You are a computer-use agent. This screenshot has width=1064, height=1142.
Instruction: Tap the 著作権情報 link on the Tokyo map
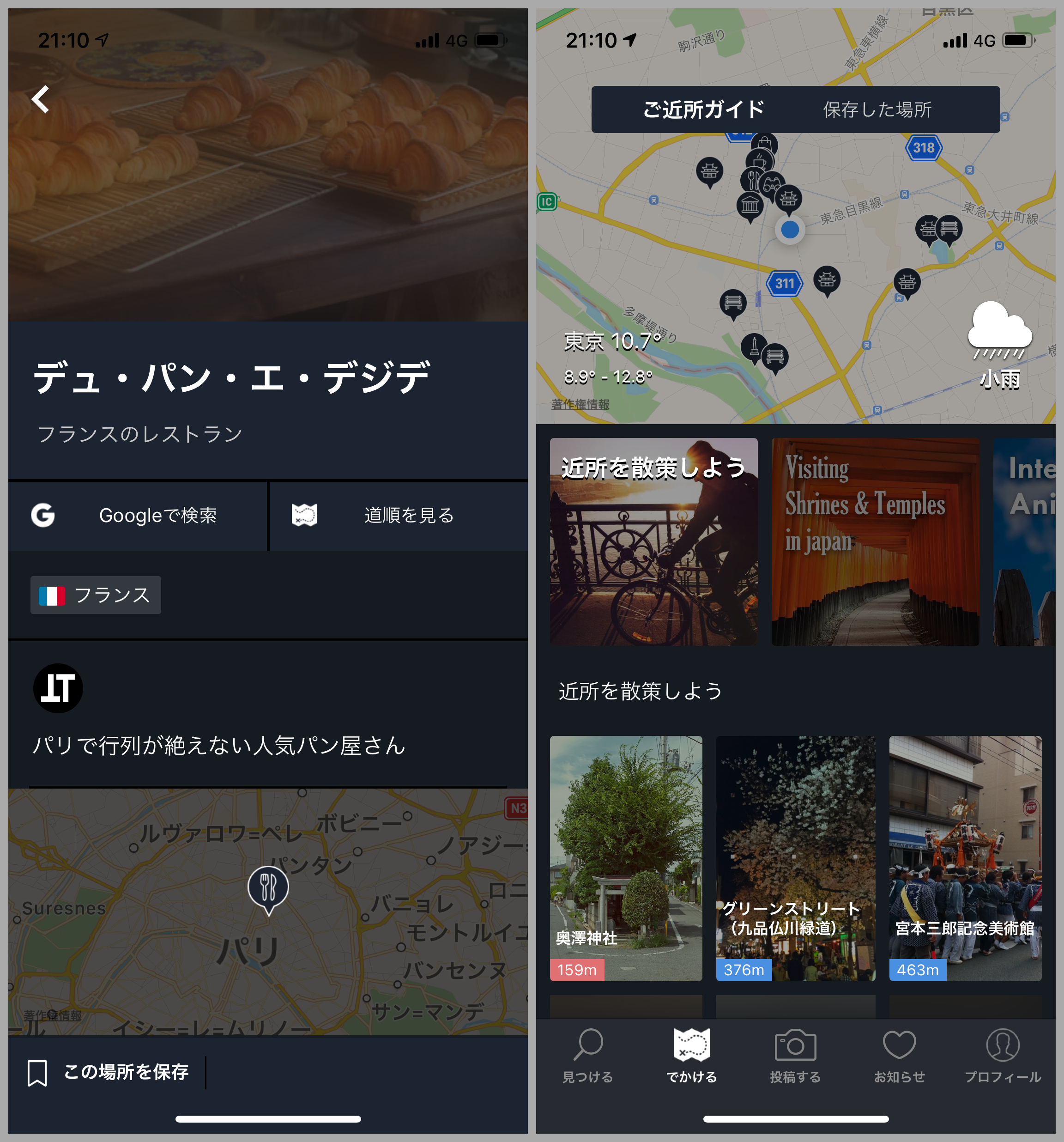[580, 404]
